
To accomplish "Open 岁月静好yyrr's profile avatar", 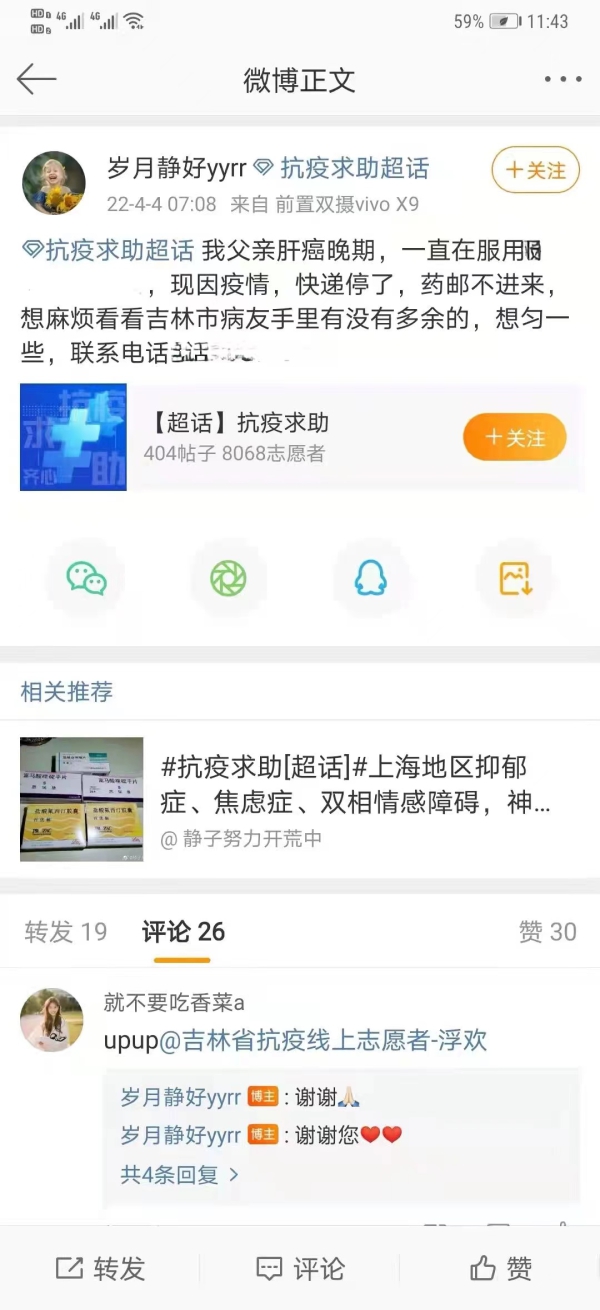I will click(54, 183).
